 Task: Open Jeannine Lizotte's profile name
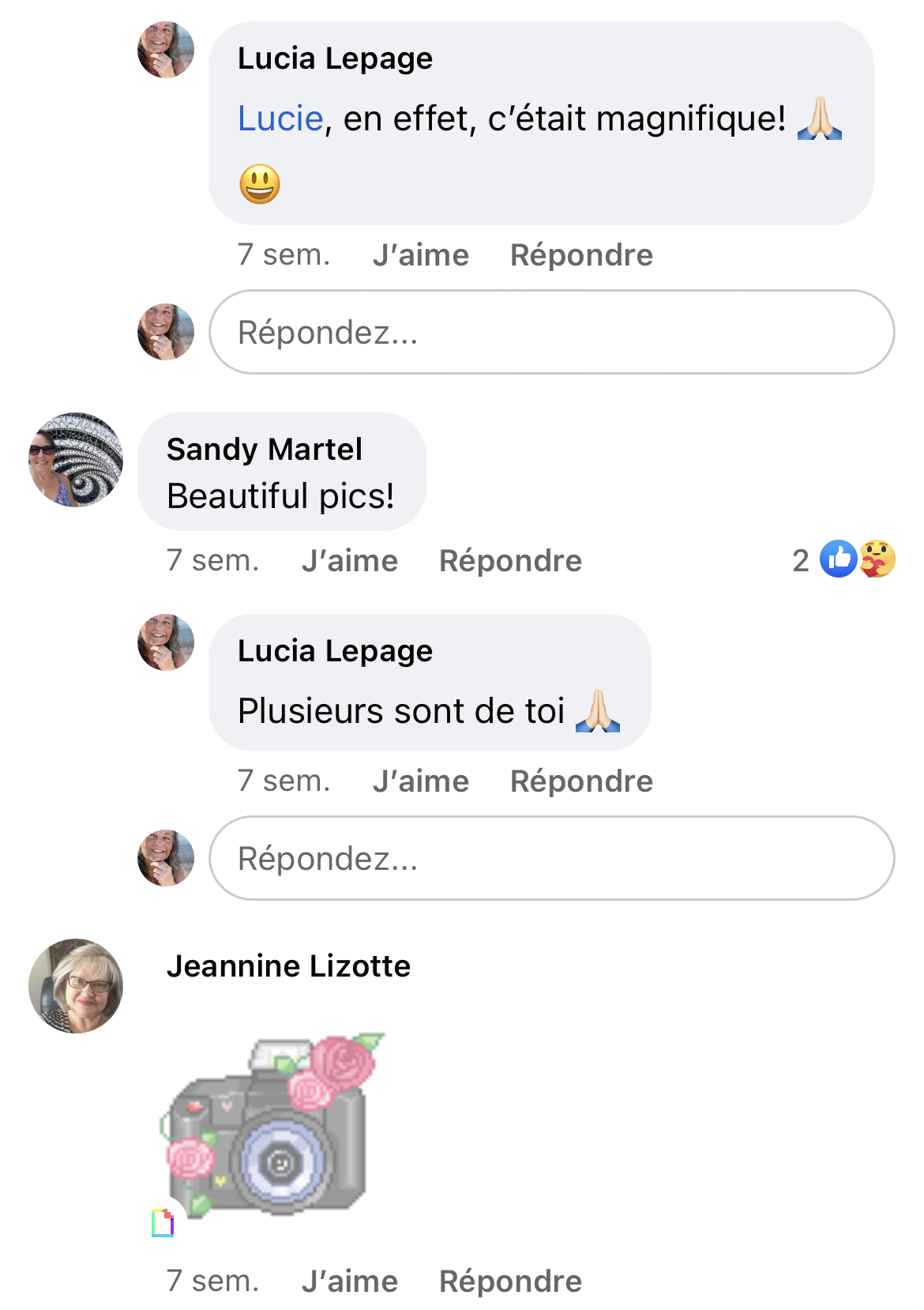(288, 966)
